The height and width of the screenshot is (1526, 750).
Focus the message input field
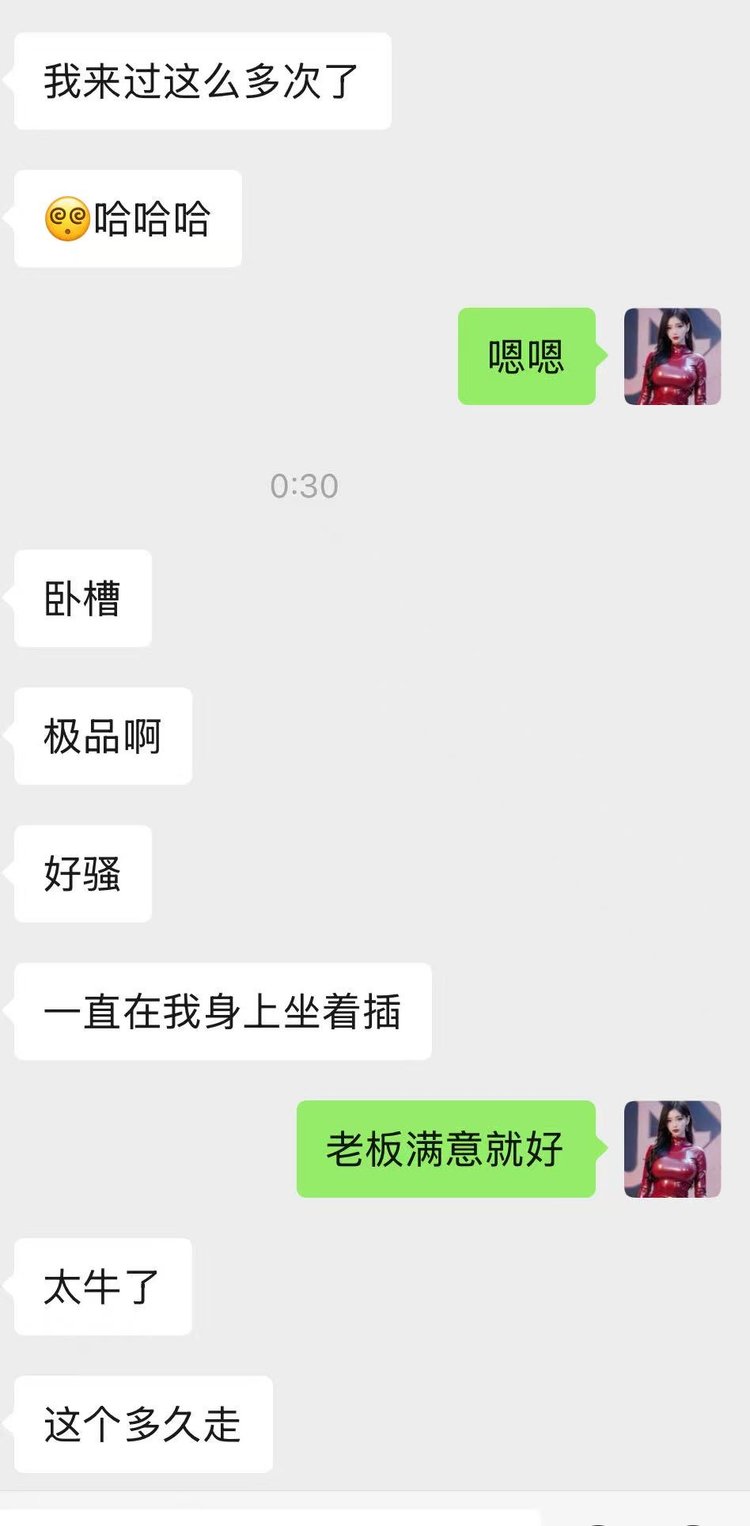click(270, 1517)
